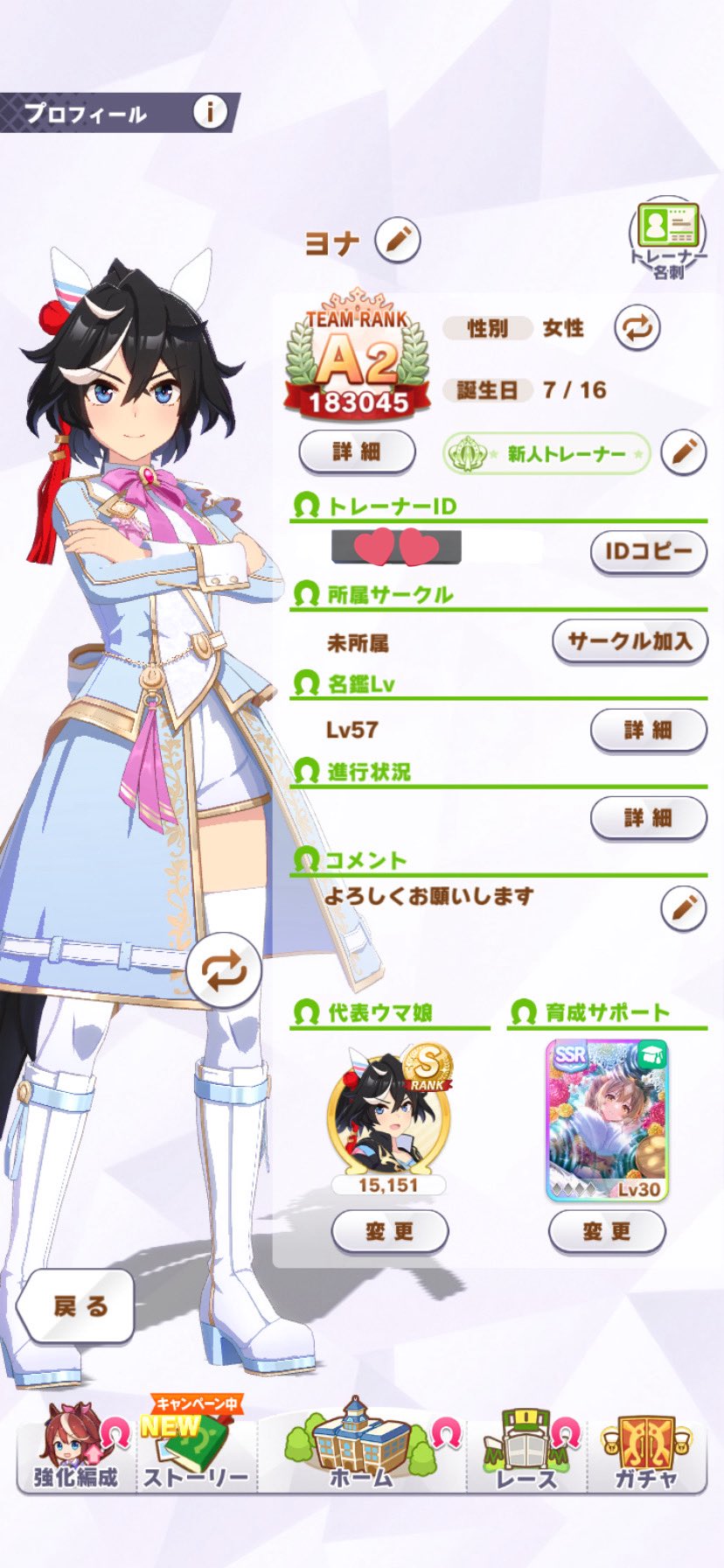
Task: Switch the gender setting
Action: 637,328
